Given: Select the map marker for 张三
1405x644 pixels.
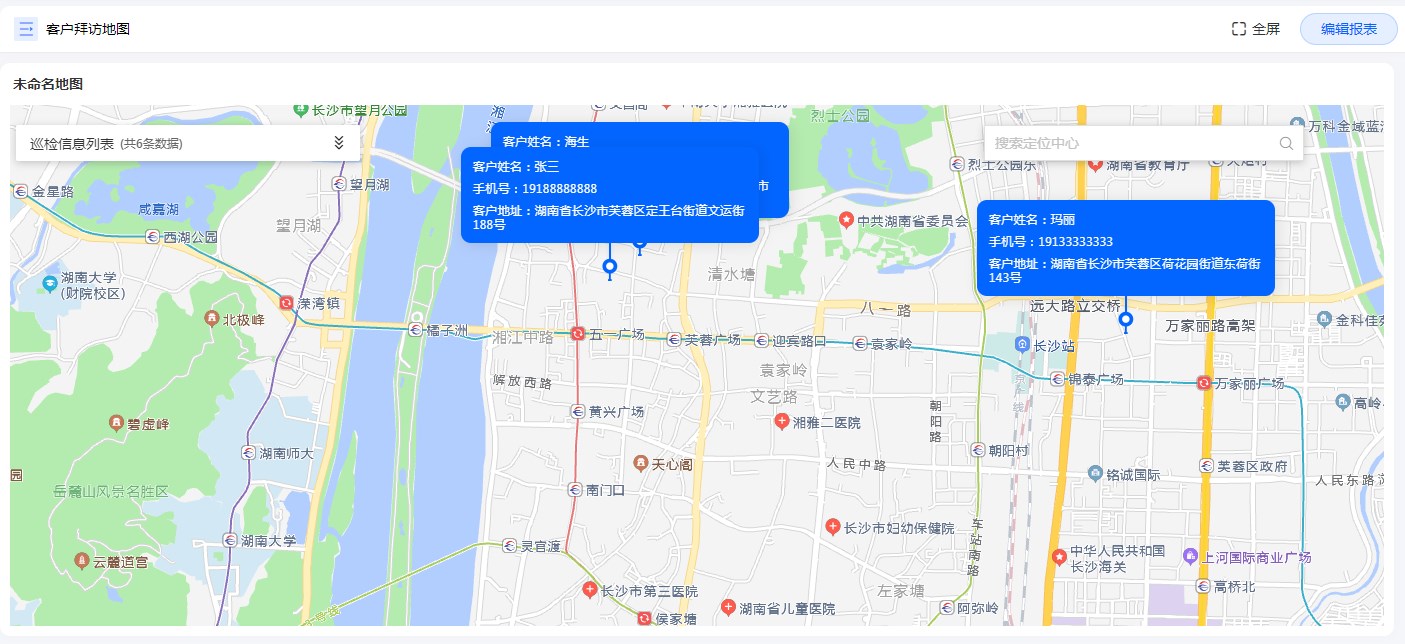Looking at the screenshot, I should [609, 266].
